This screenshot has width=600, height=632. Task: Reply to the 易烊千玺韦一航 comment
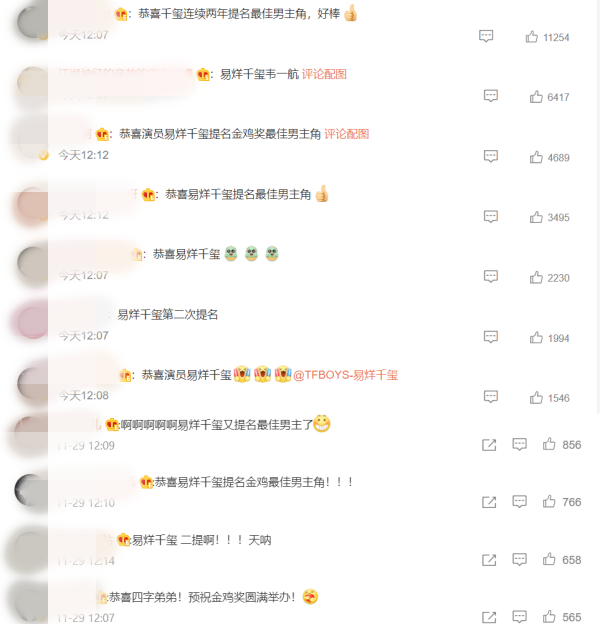point(491,96)
